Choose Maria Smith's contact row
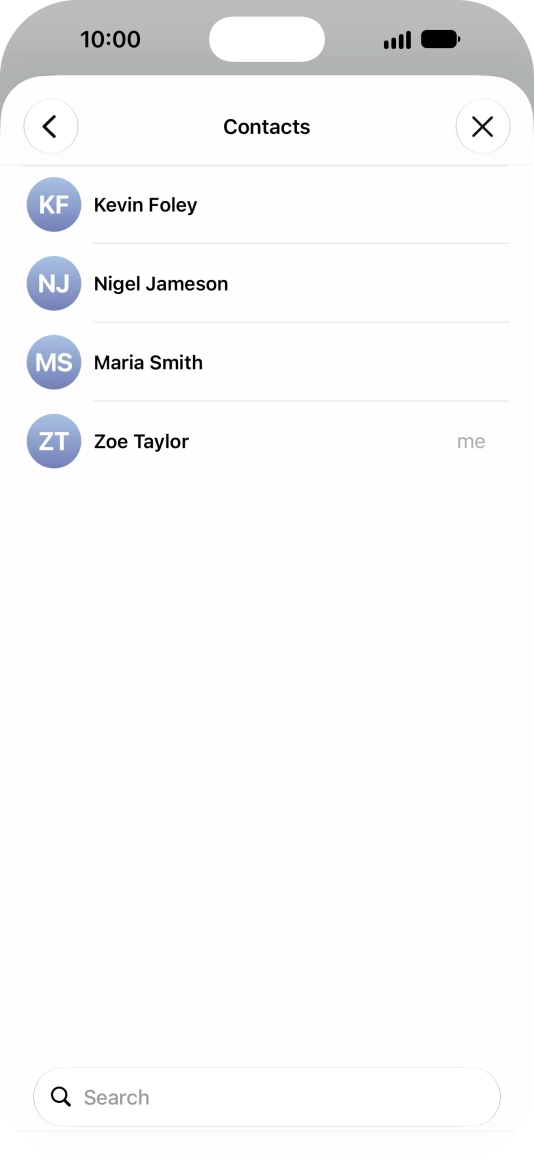This screenshot has height=1160, width=534. (x=267, y=362)
